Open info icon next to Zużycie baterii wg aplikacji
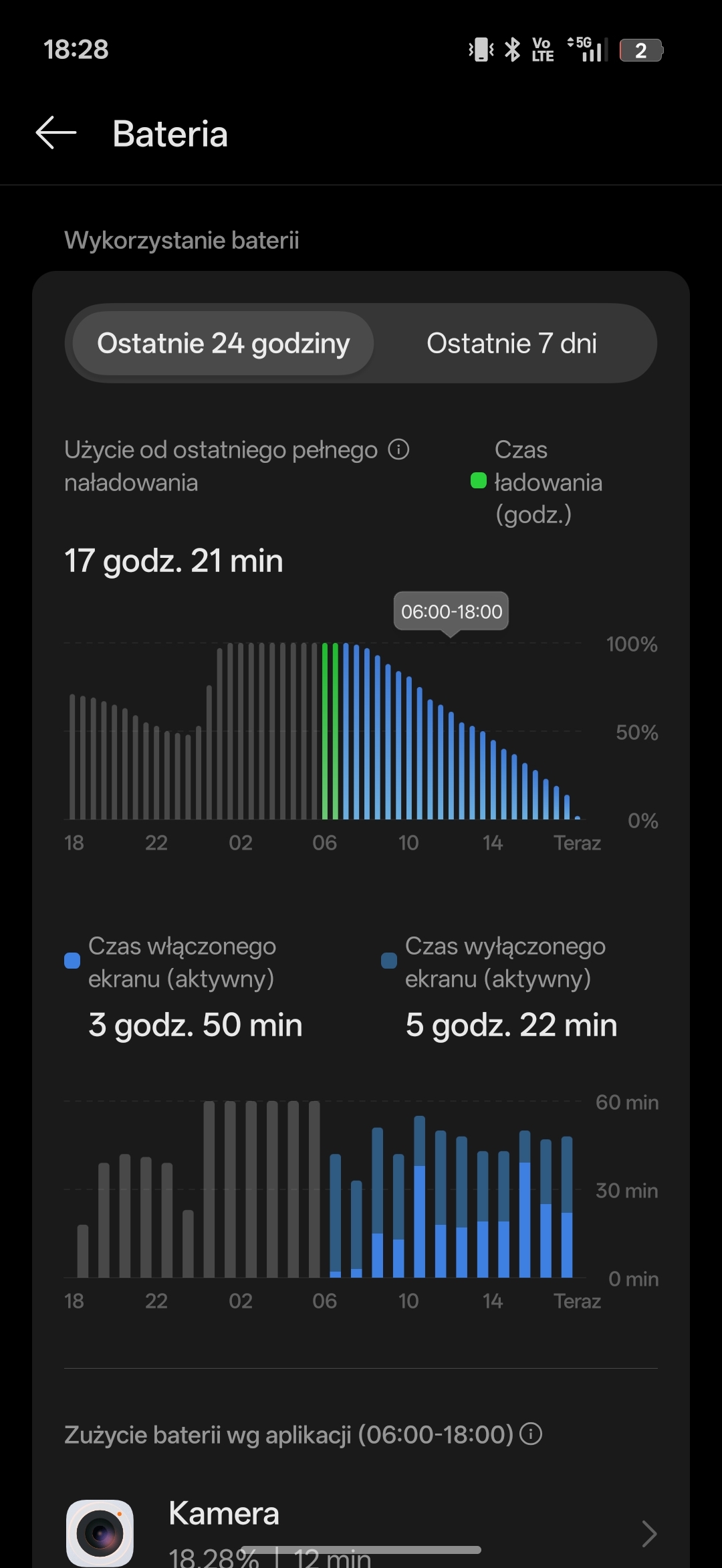This screenshot has width=722, height=1568. [531, 1434]
